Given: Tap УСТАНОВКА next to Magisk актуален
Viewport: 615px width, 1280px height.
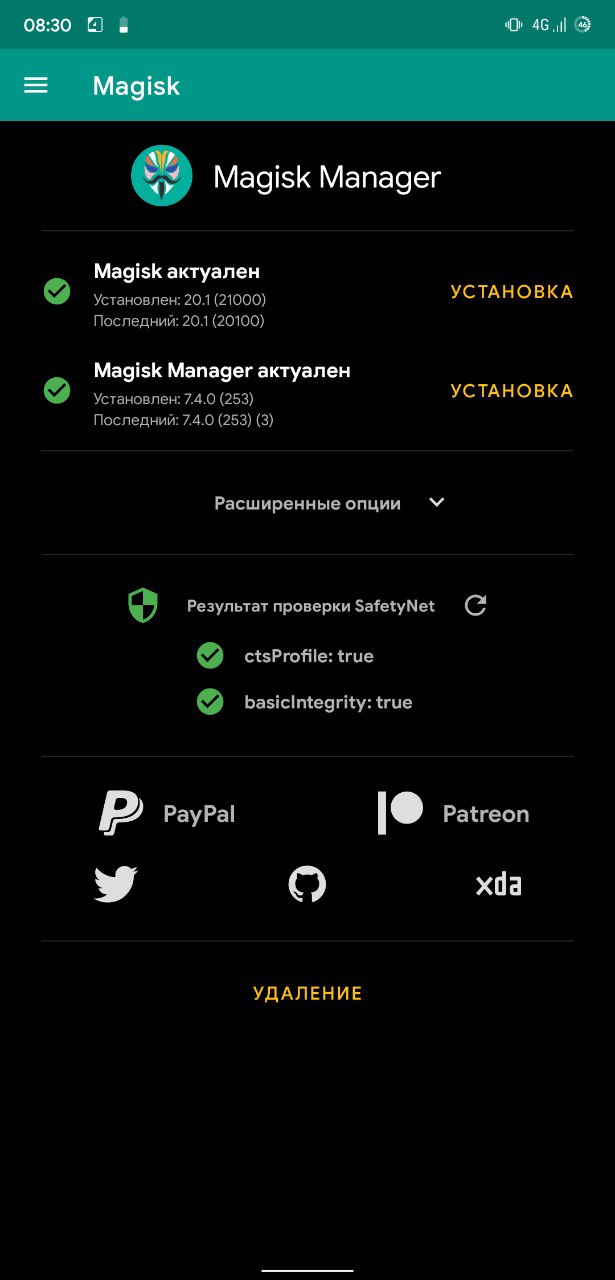Looking at the screenshot, I should [512, 292].
